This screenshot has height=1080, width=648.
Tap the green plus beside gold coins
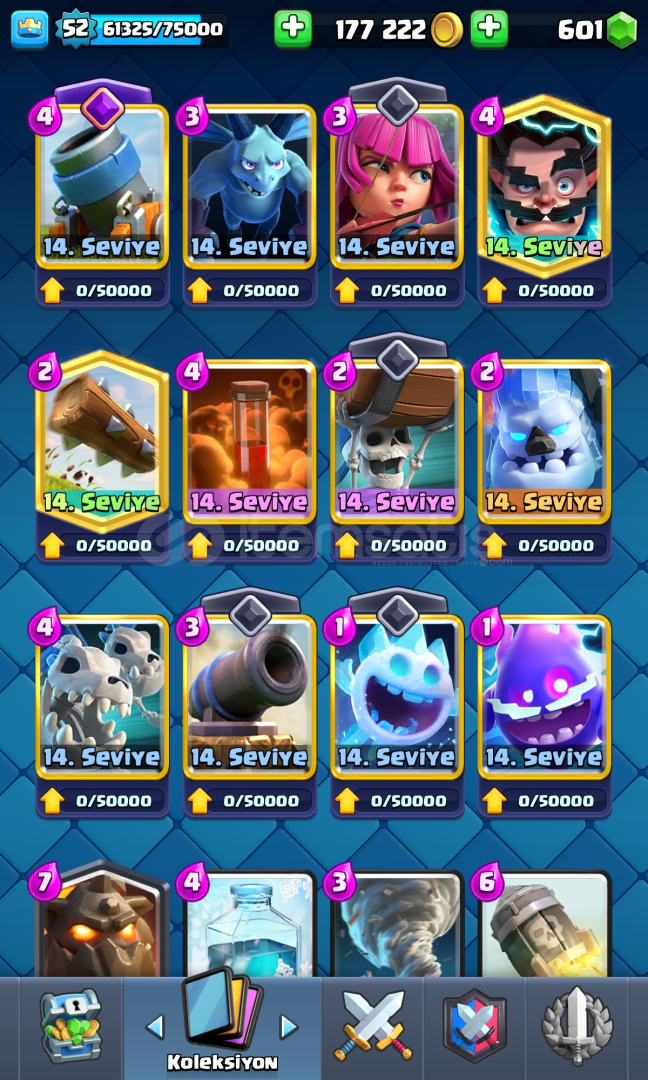(293, 30)
